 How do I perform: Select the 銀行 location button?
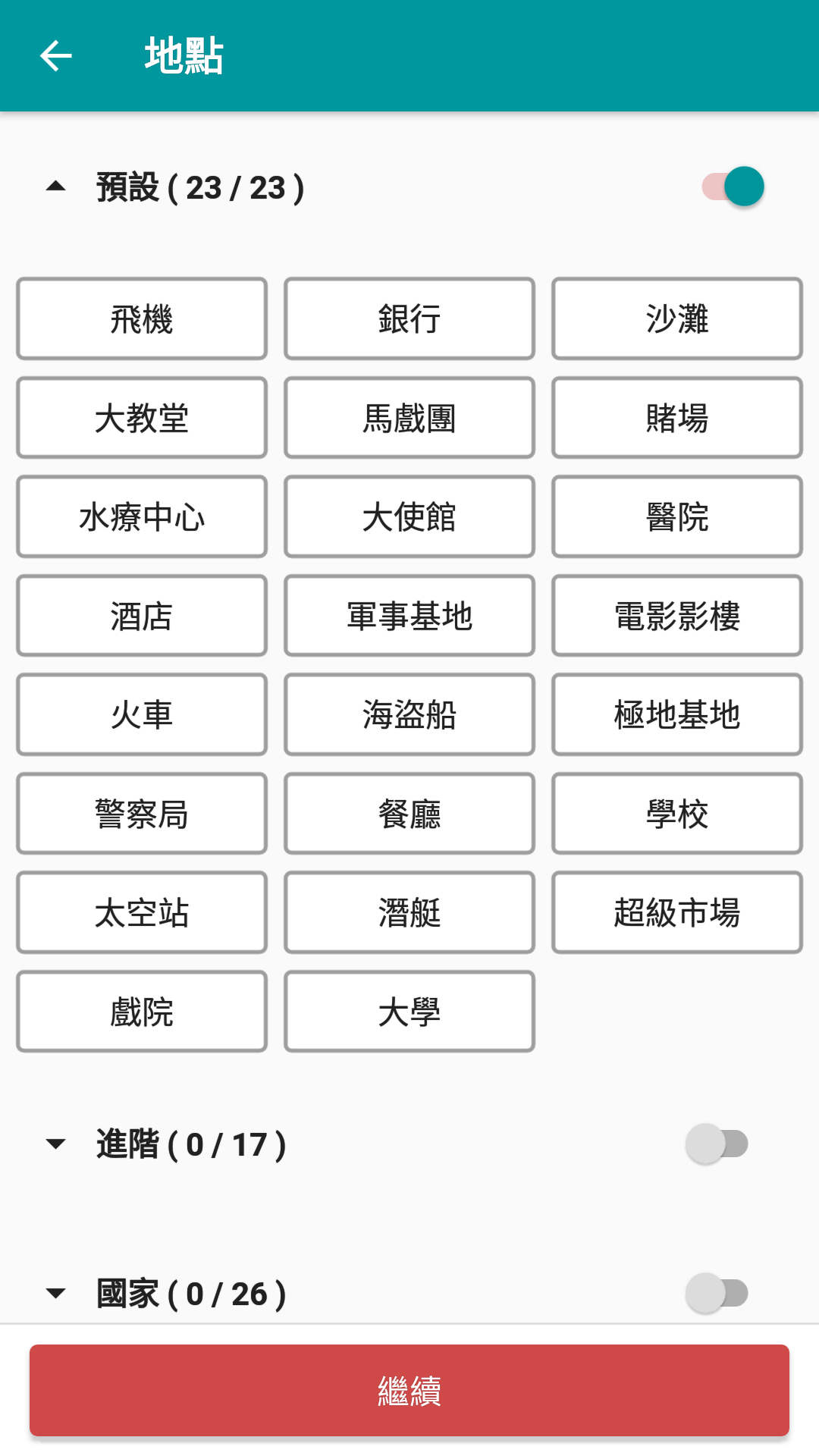[409, 318]
